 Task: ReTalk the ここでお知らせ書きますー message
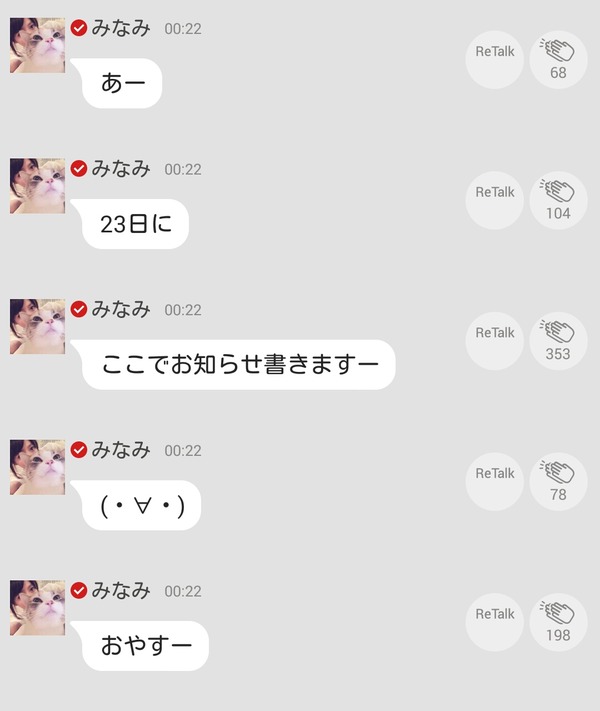pos(495,341)
